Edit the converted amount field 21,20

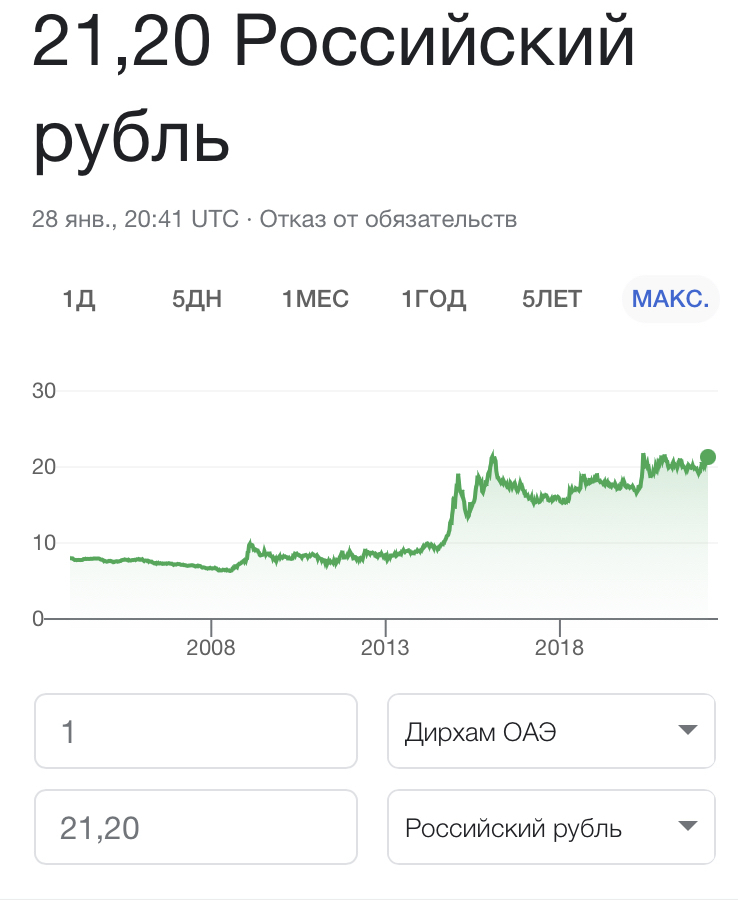pos(196,827)
